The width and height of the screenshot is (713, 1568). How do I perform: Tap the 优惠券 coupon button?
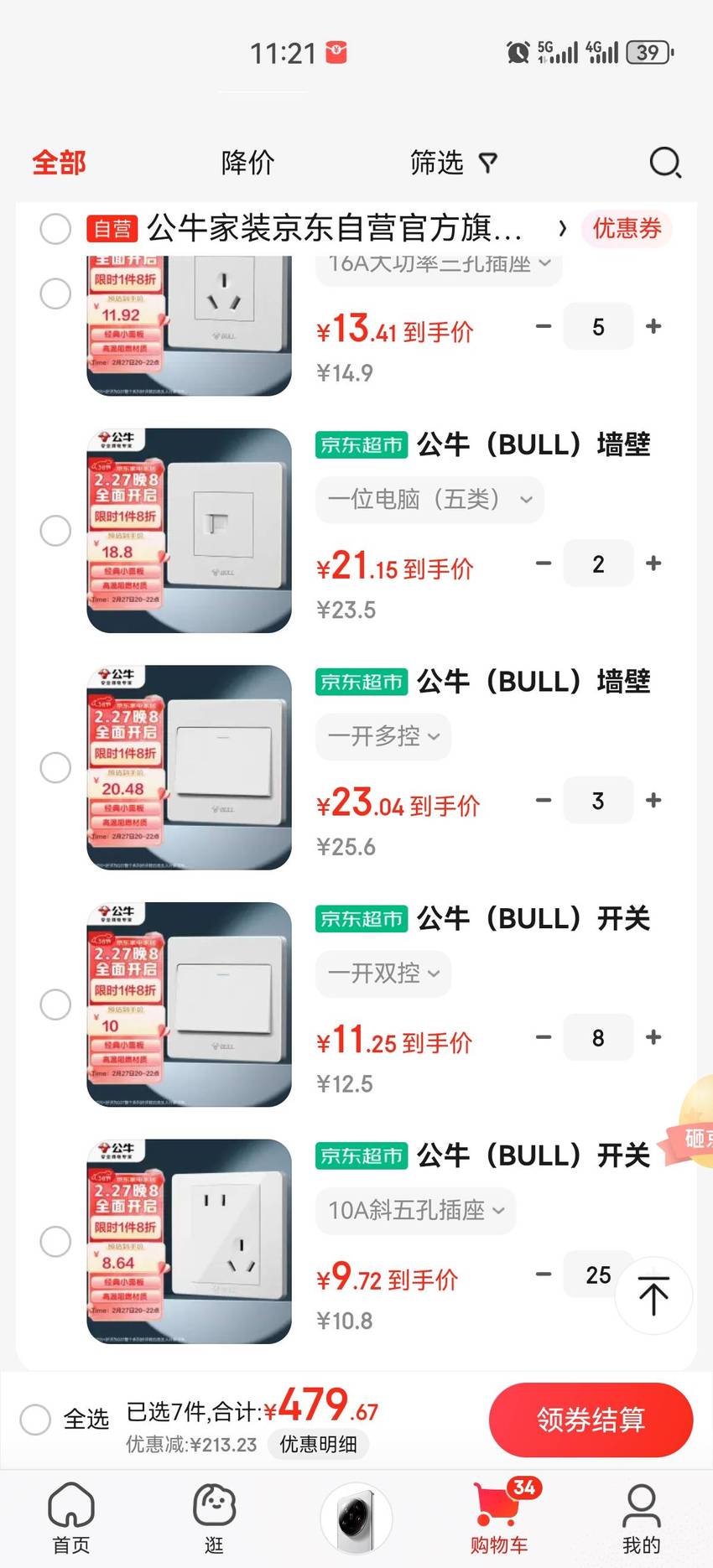[627, 228]
